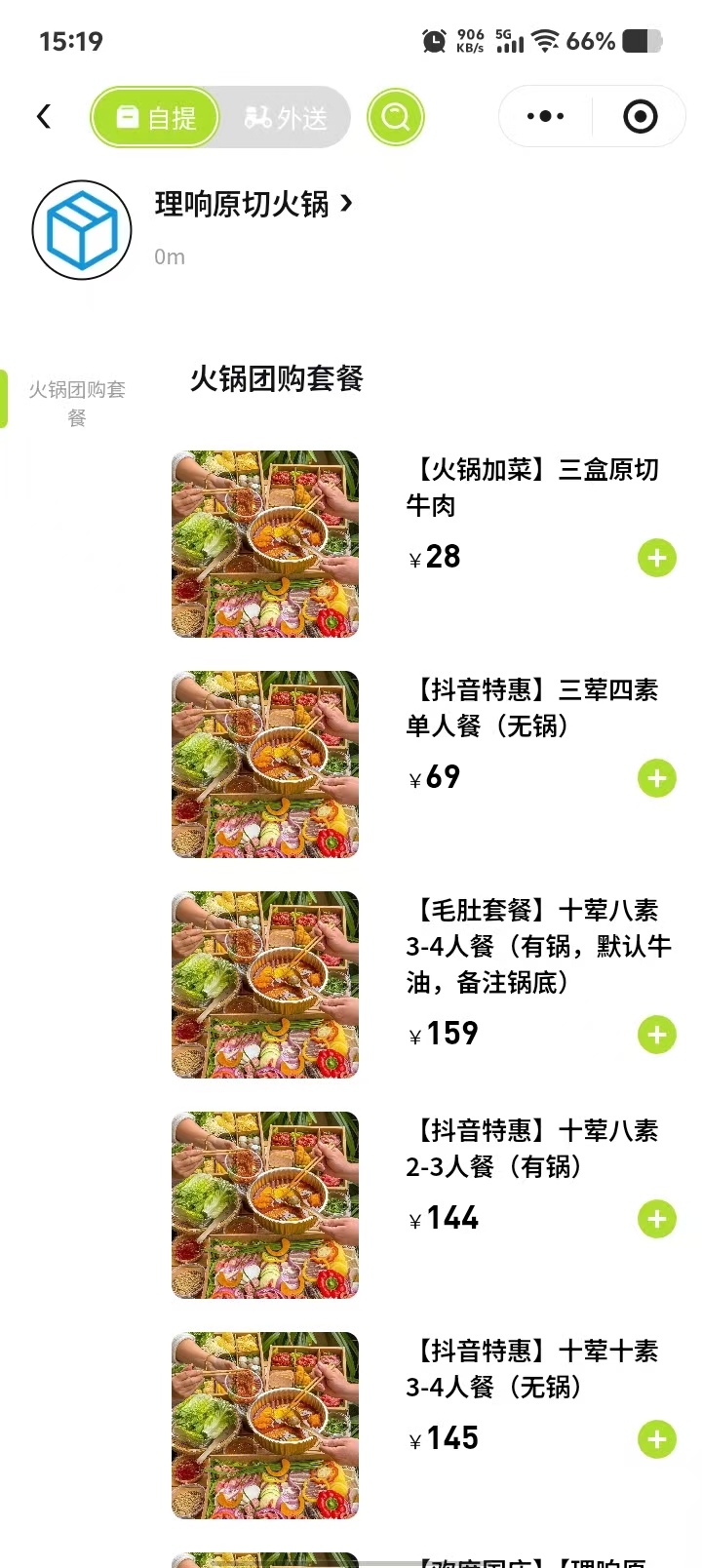Add the ¥69 三荤四素单人餐 to cart

(x=656, y=778)
